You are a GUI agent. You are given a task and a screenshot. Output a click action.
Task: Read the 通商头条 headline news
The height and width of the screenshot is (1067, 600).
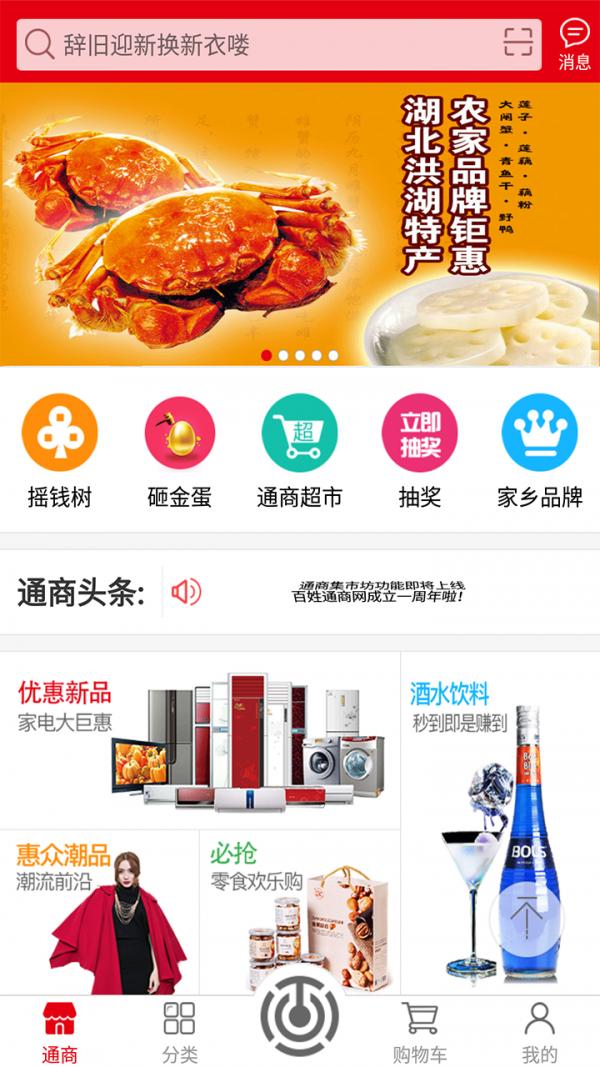[380, 592]
